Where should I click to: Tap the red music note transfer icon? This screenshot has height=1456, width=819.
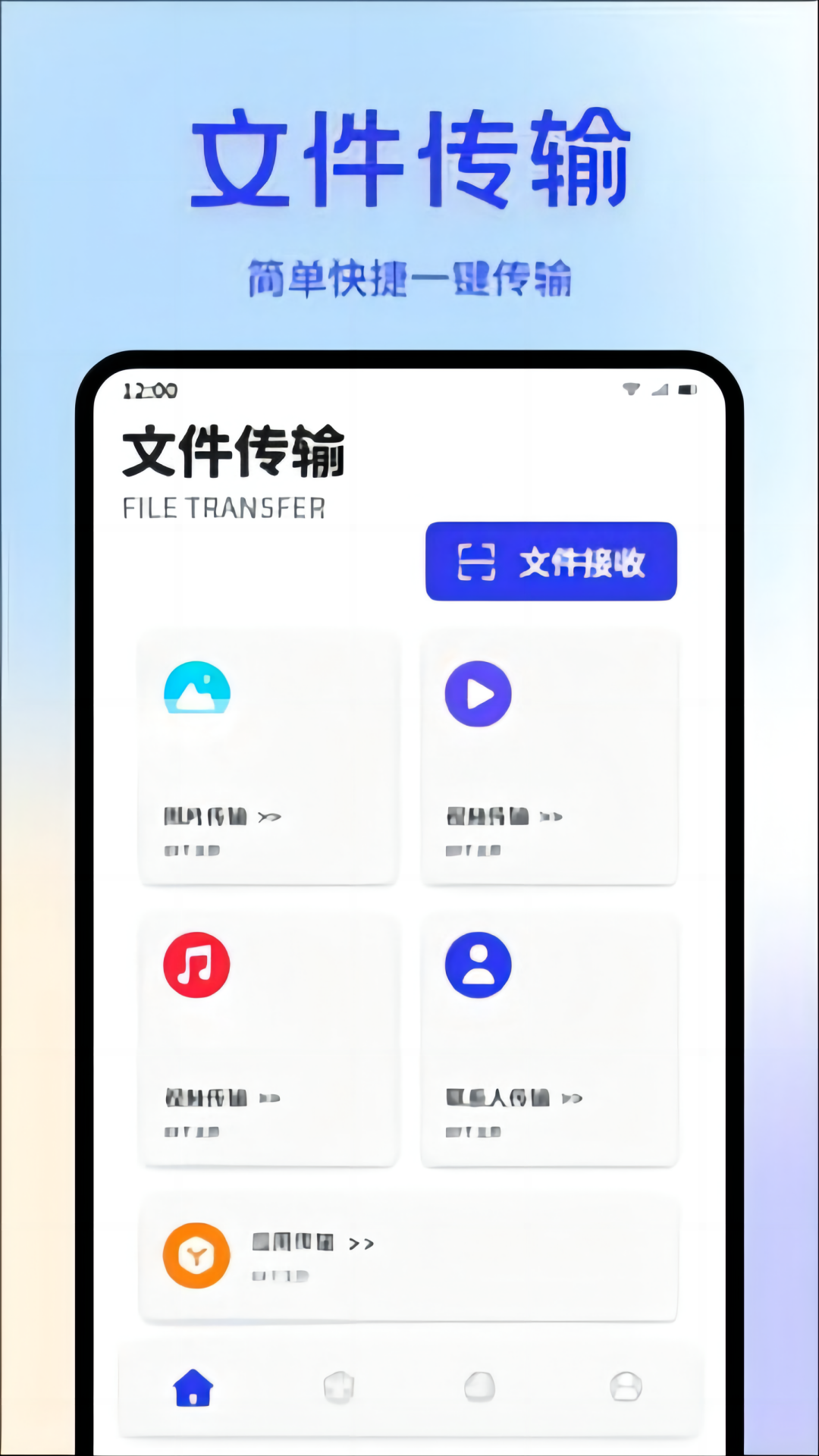tap(196, 963)
